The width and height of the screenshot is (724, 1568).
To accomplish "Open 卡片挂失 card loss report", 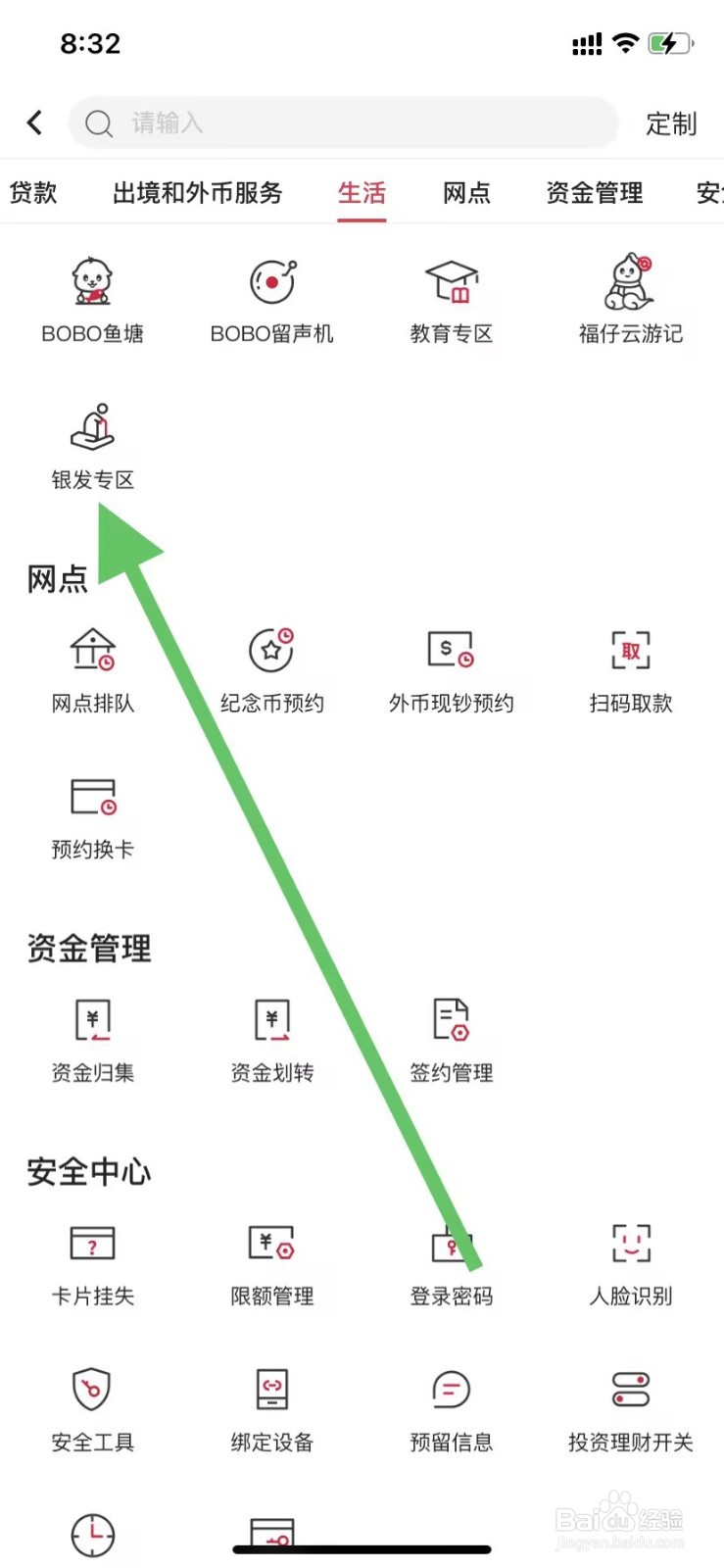I will coord(93,1259).
